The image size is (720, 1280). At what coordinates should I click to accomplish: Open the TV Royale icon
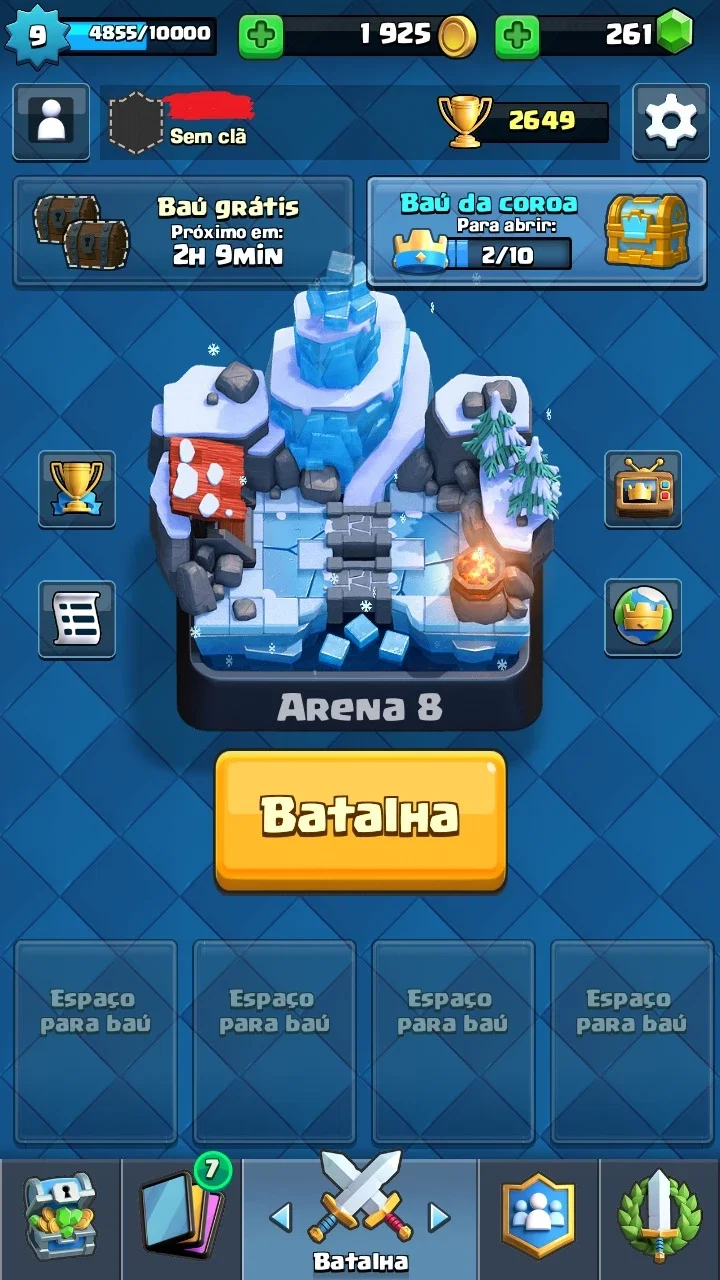point(643,488)
